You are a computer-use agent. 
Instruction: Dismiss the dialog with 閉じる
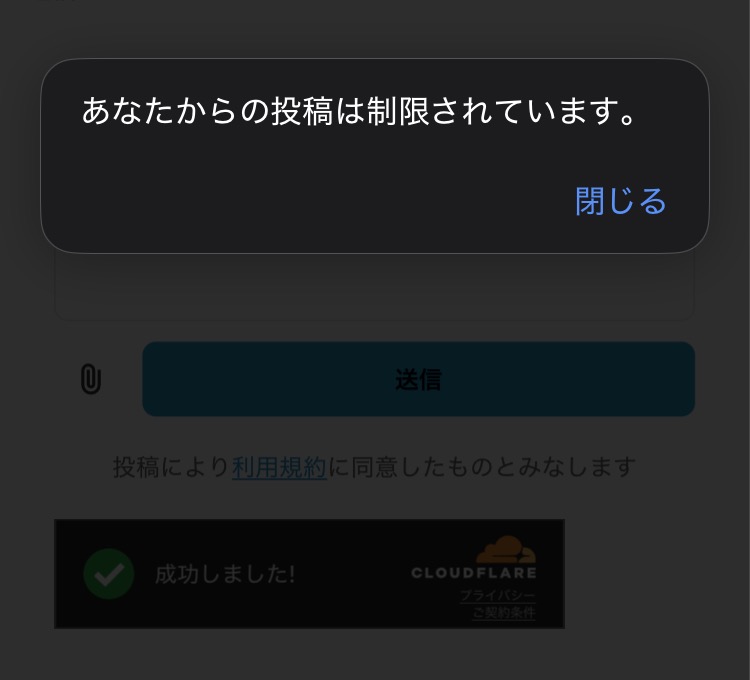(621, 202)
